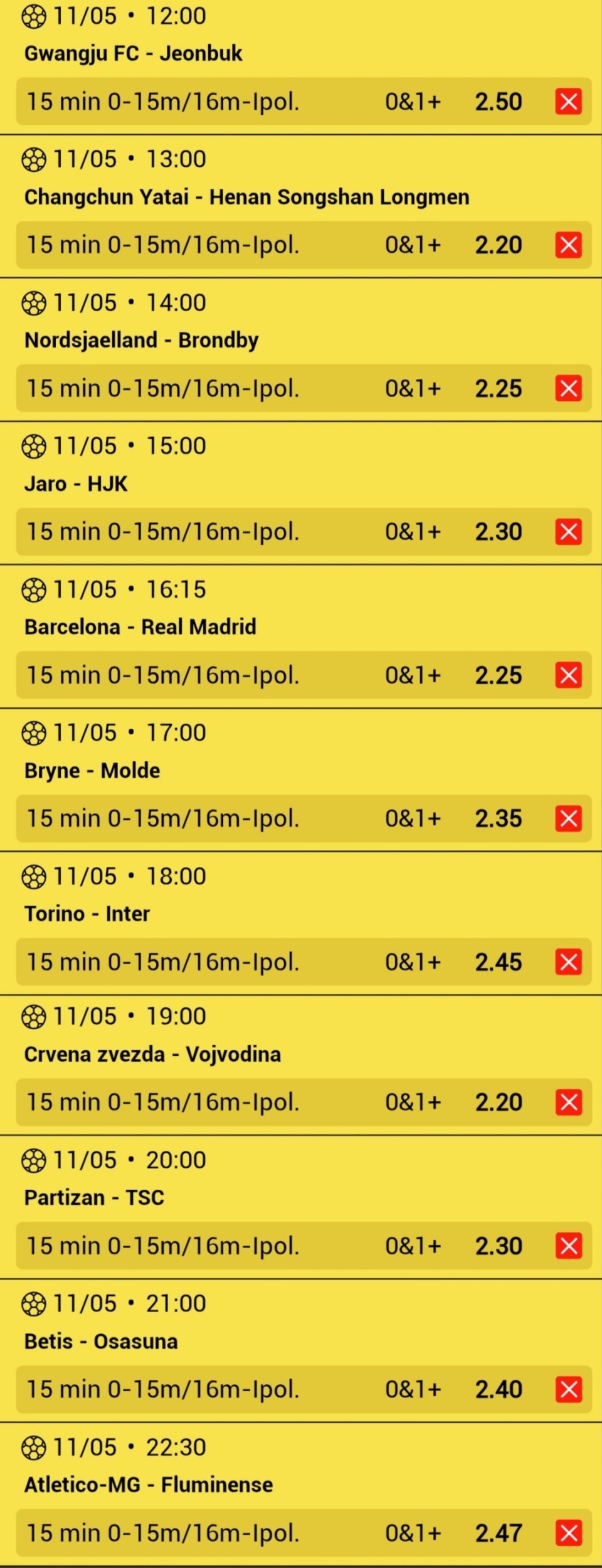The image size is (602, 1568).
Task: Delete Changchun Yatai - Henan Songshan Longmen selection
Action: click(x=568, y=245)
